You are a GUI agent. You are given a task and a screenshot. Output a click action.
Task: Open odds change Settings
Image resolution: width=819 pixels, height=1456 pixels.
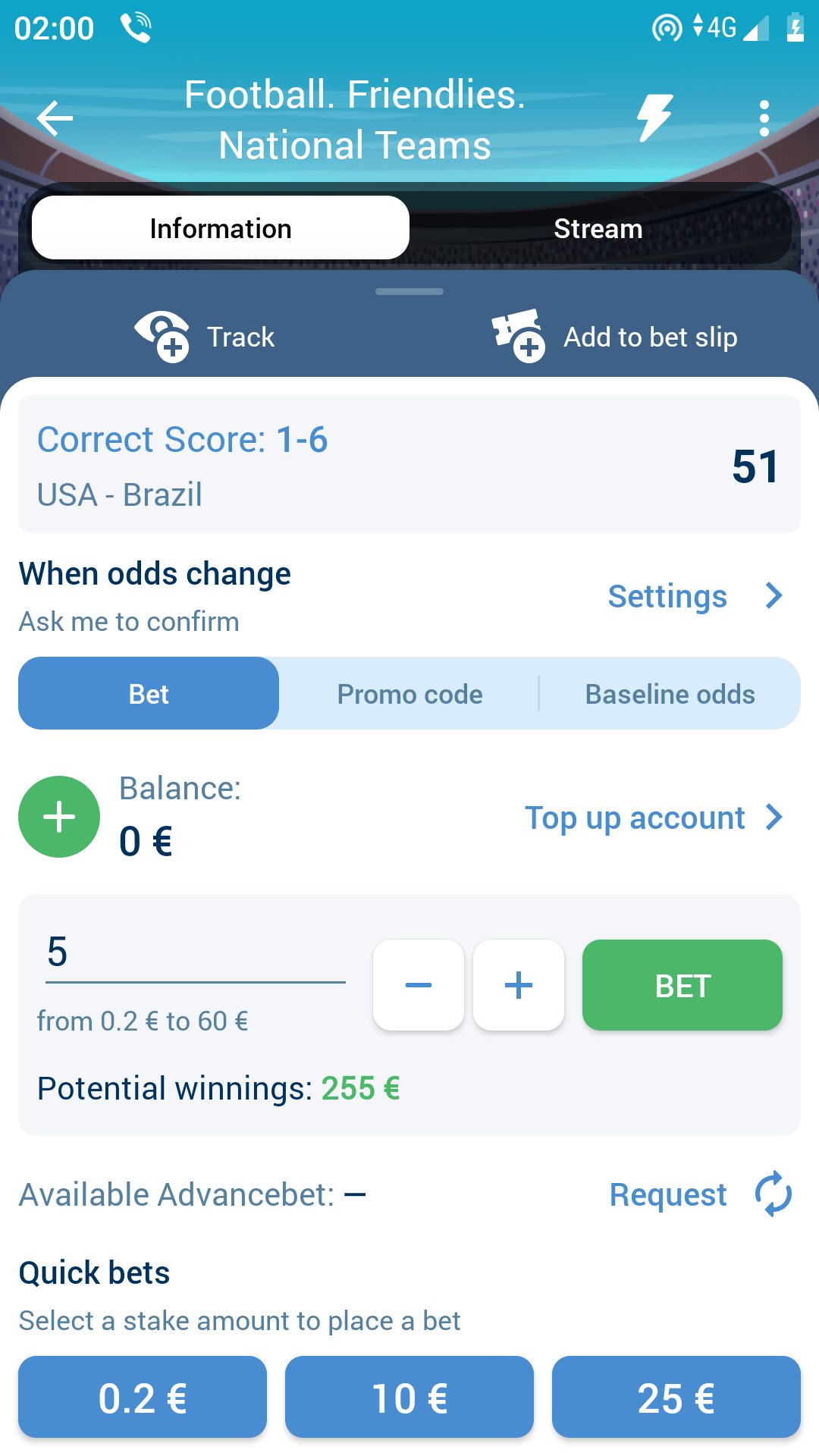(694, 596)
